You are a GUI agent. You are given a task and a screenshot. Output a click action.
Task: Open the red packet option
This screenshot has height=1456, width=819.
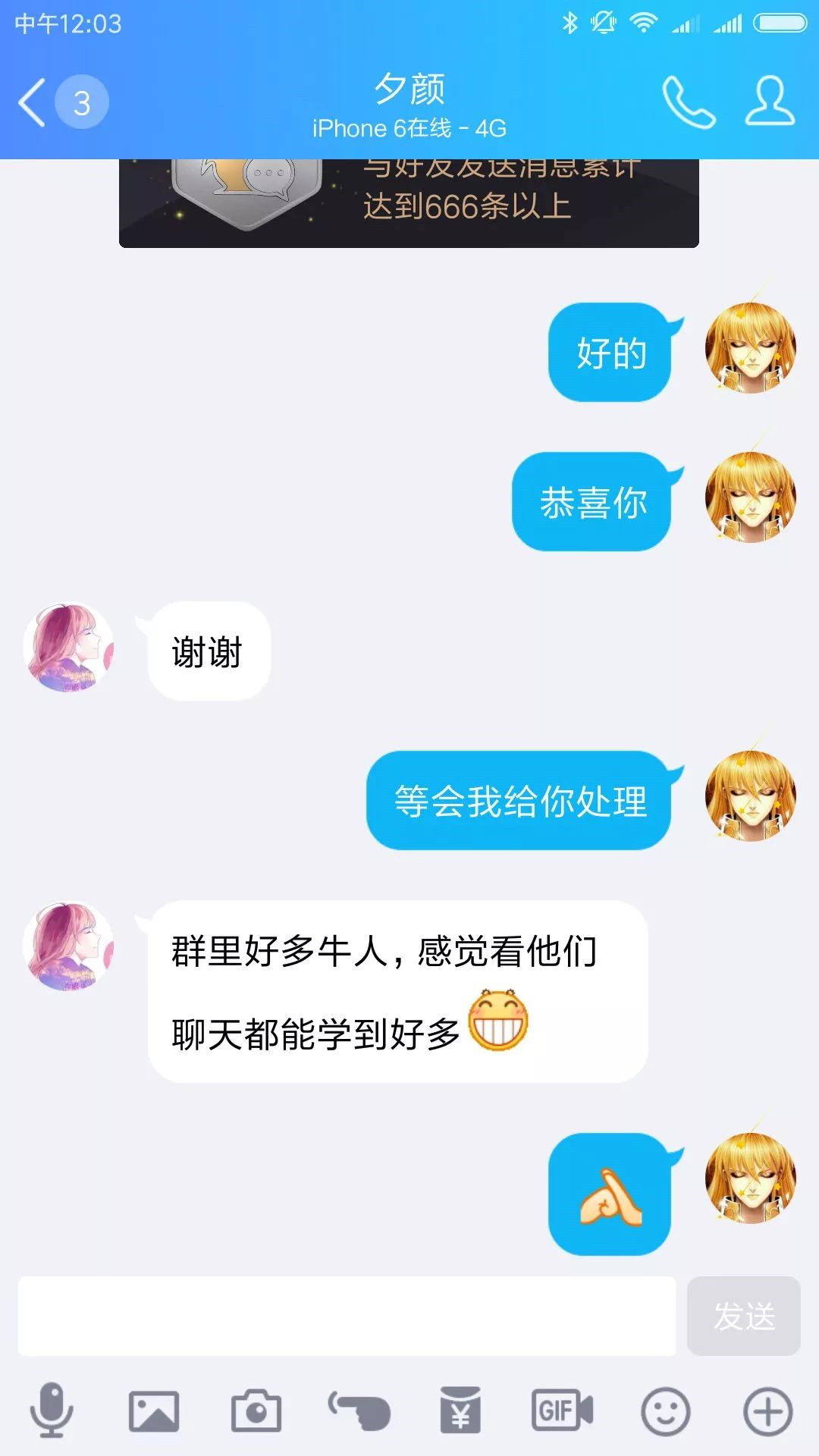[460, 1410]
